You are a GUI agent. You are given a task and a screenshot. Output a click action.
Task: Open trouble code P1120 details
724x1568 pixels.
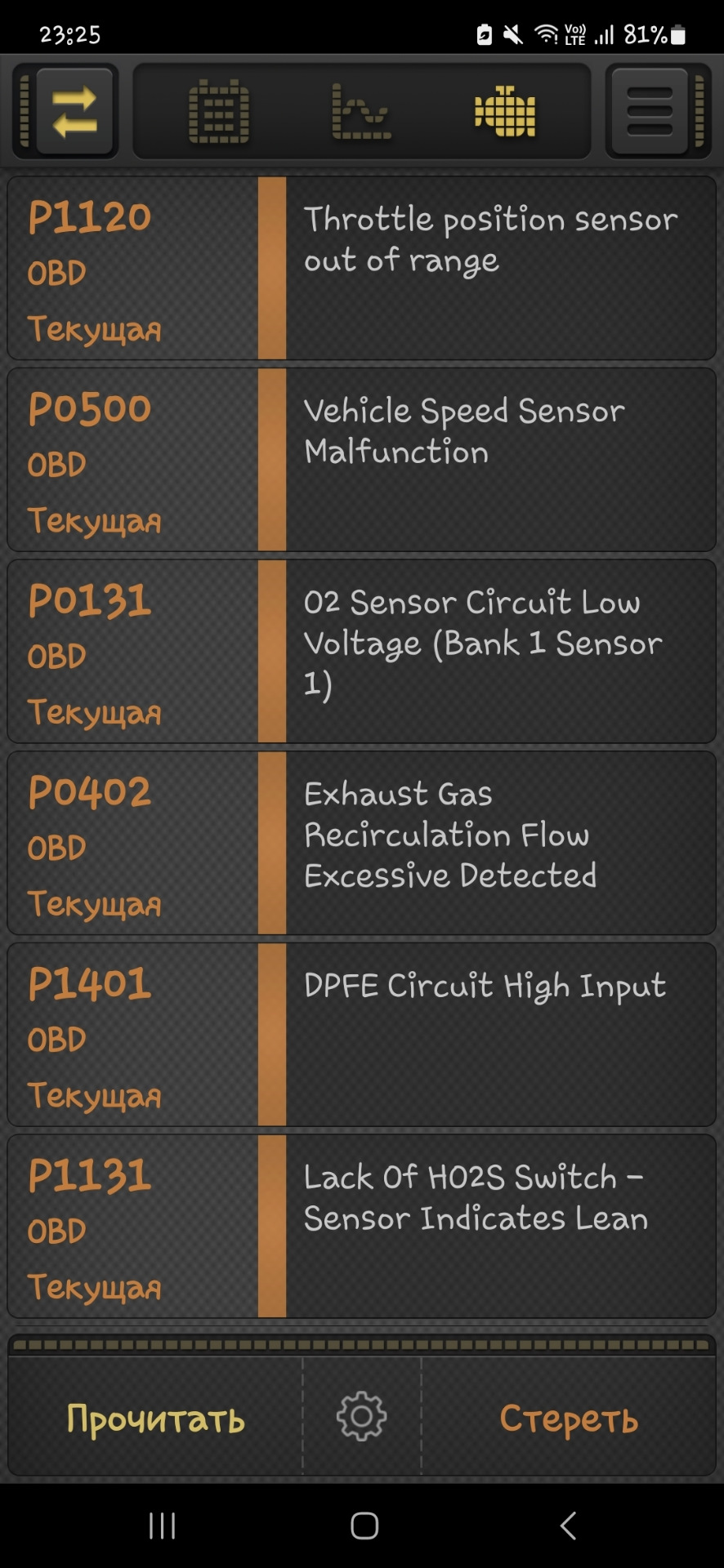coord(361,268)
